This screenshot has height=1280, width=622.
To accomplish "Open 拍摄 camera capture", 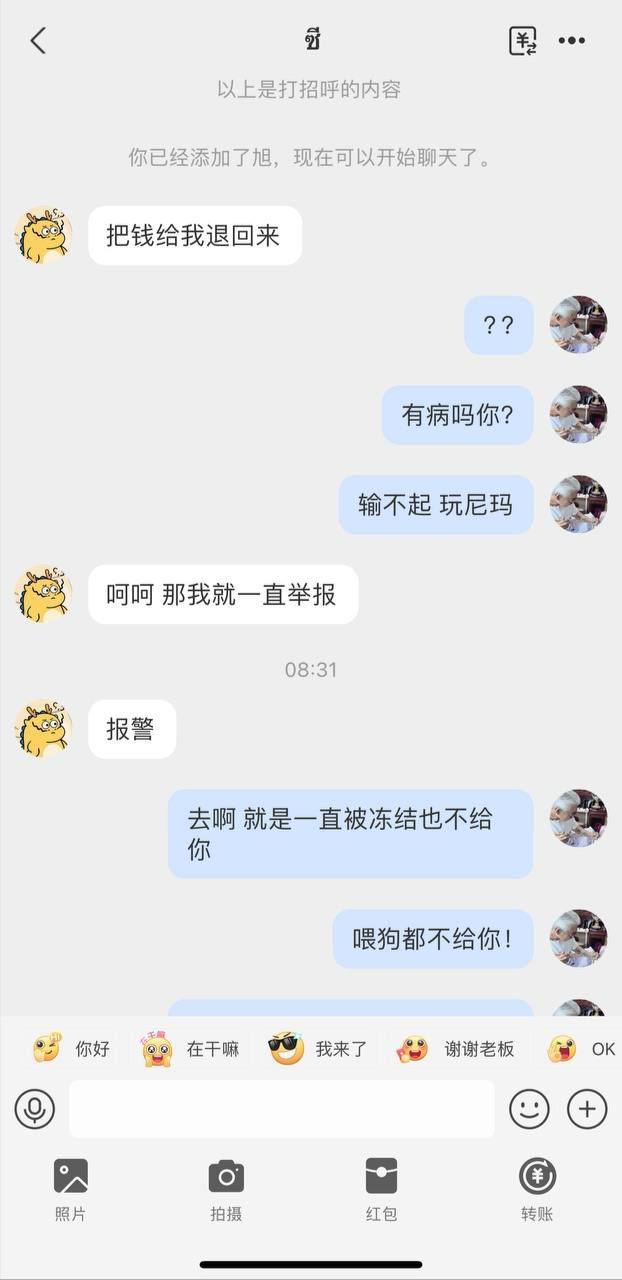I will 226,1190.
